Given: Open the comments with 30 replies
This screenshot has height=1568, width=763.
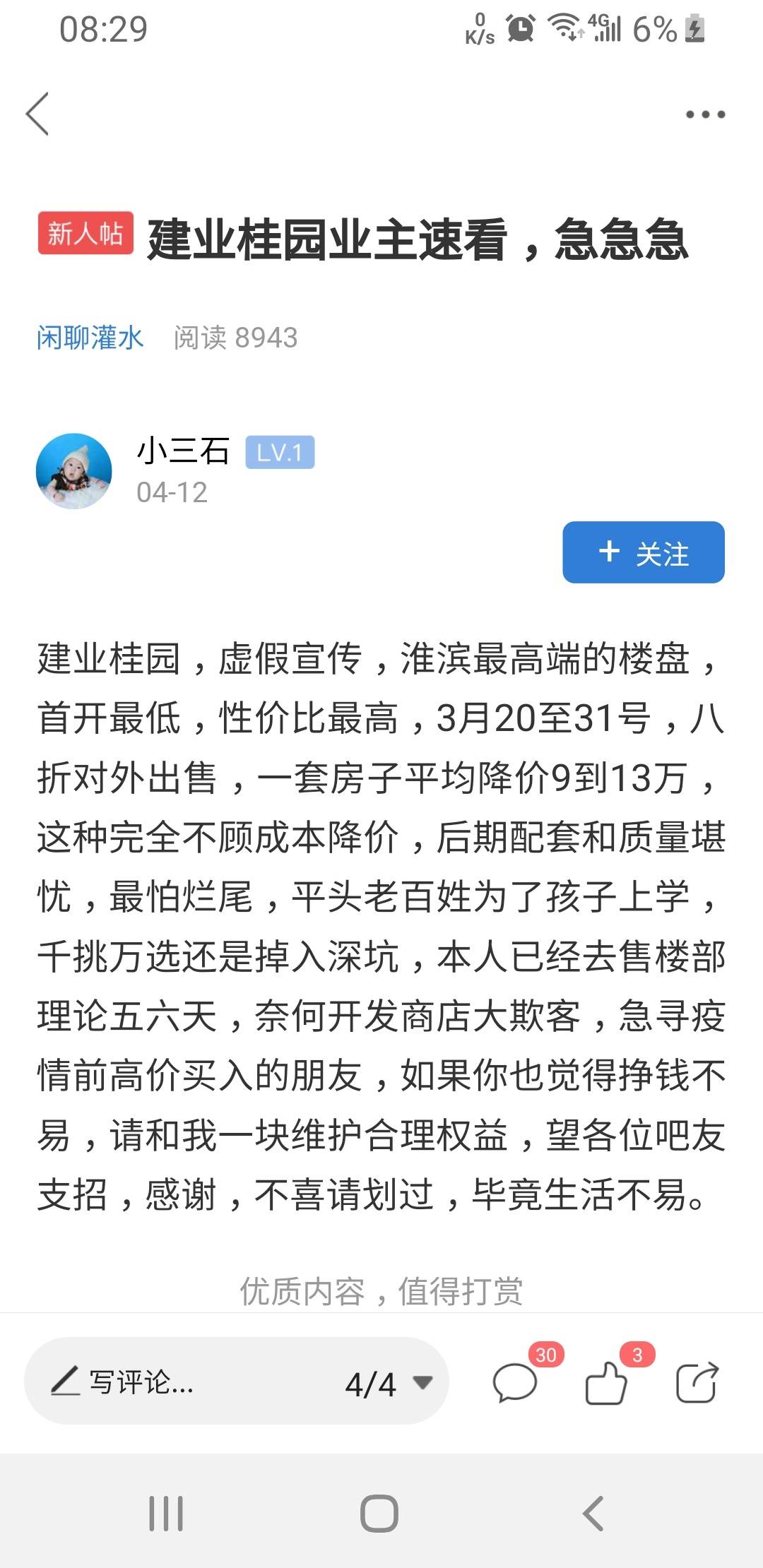Looking at the screenshot, I should click(x=516, y=1383).
